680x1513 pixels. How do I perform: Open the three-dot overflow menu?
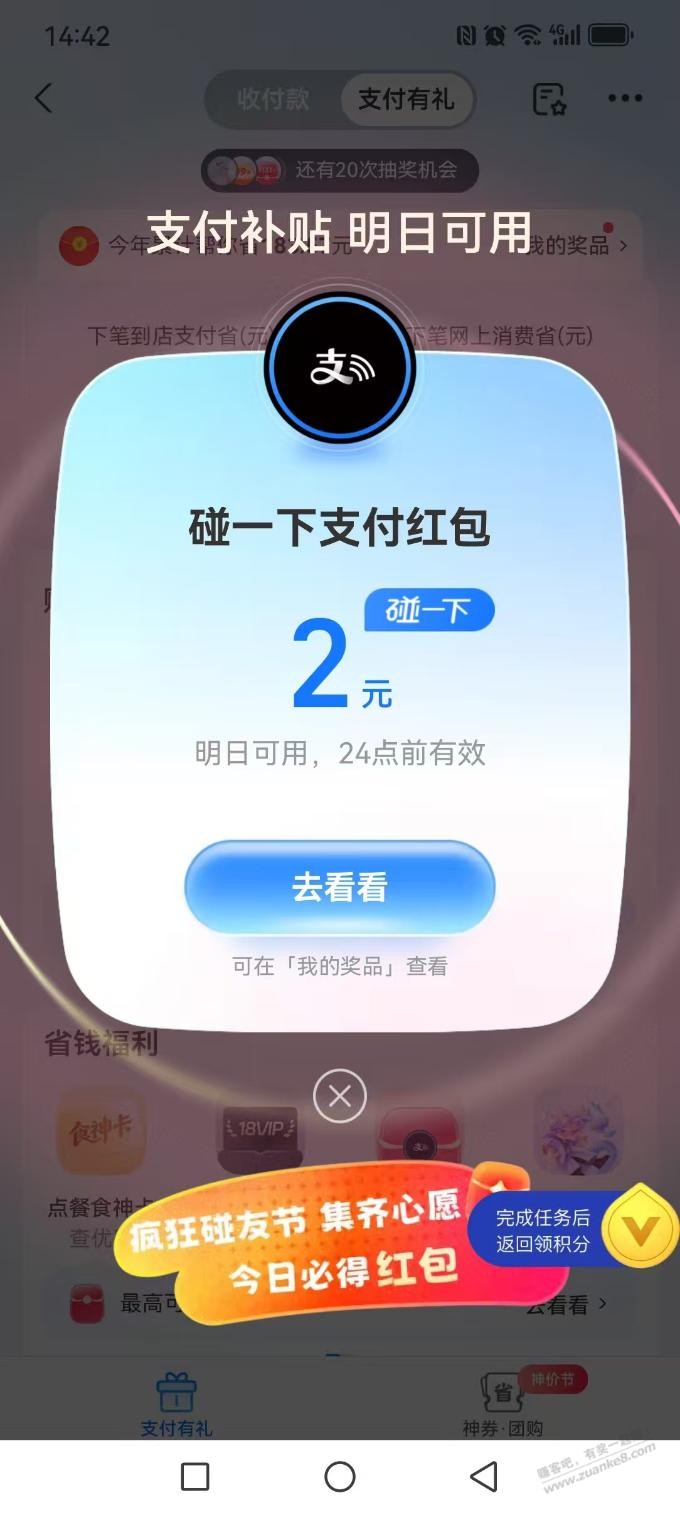tap(625, 98)
